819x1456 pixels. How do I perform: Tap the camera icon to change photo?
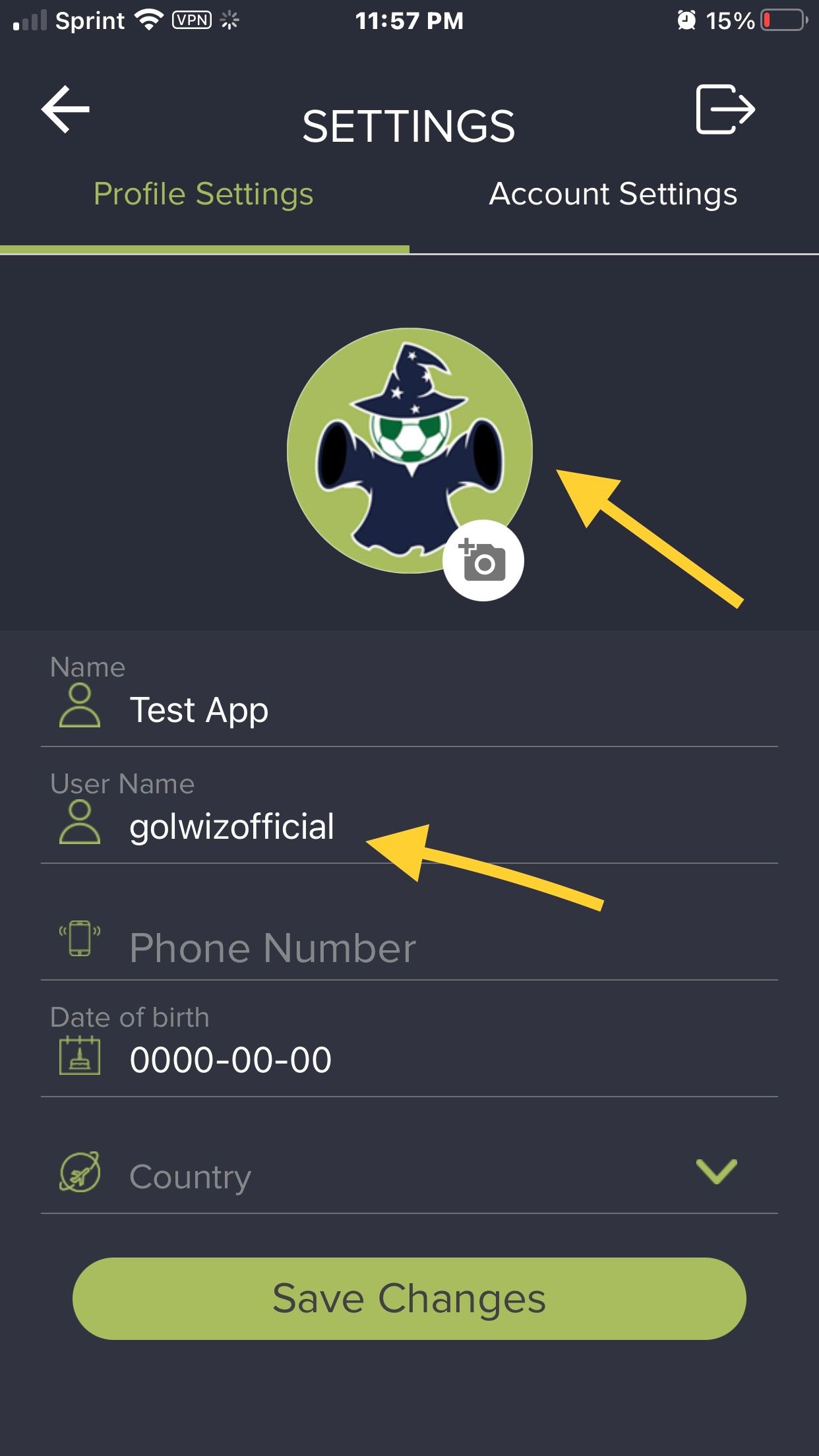click(483, 561)
